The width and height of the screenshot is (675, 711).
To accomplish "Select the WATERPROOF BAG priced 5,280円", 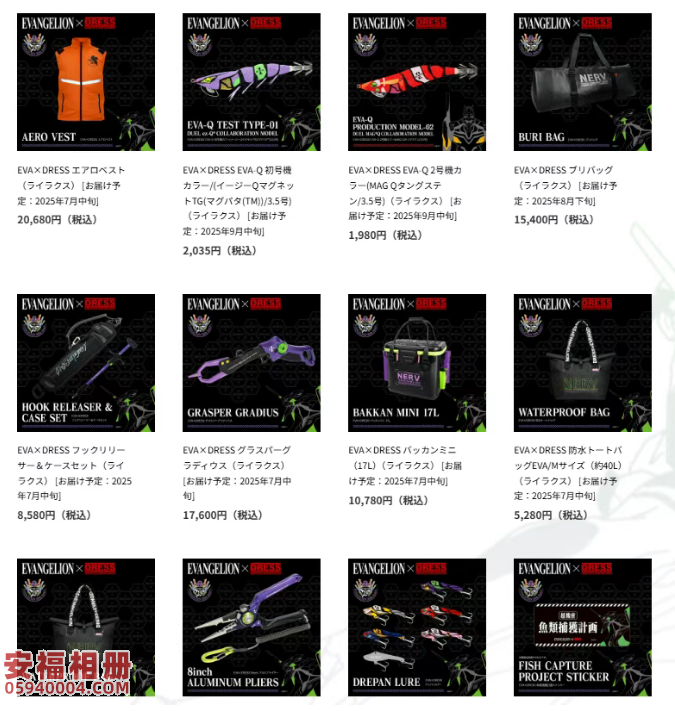I will point(582,363).
